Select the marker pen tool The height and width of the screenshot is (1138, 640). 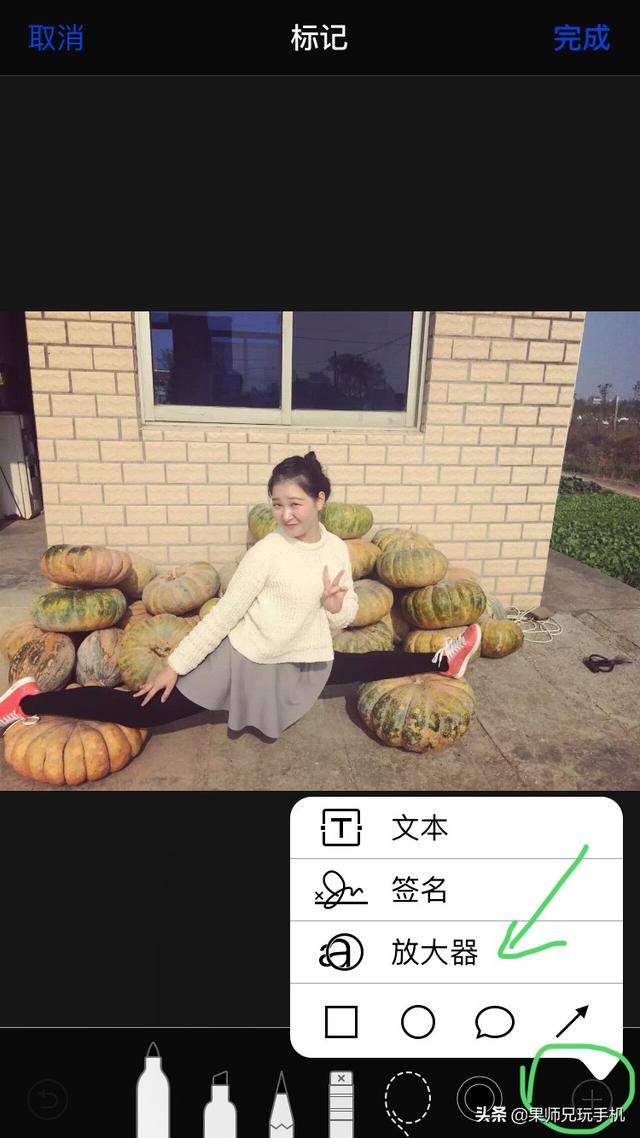[153, 1092]
